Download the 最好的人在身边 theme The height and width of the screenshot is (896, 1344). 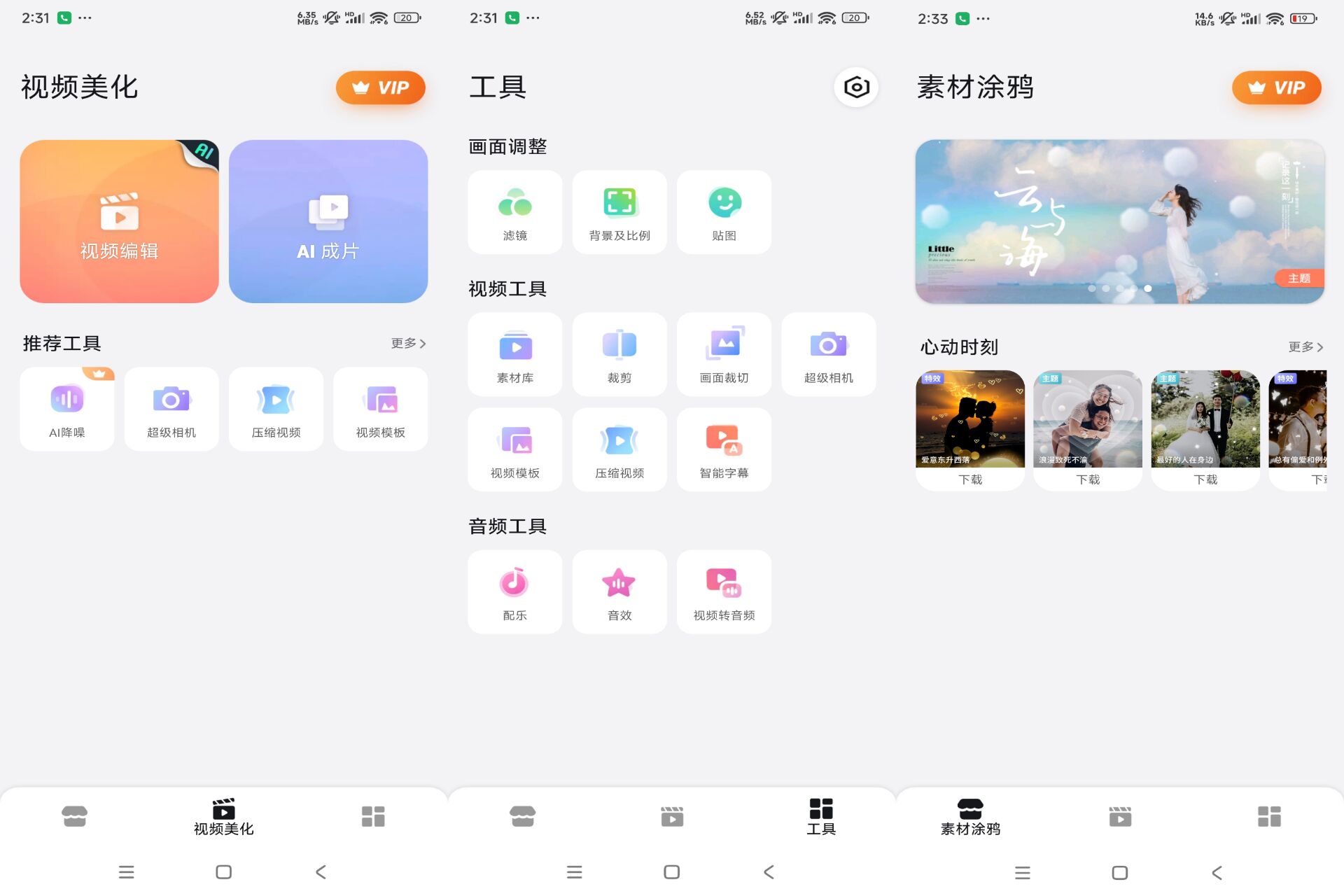coord(1205,479)
